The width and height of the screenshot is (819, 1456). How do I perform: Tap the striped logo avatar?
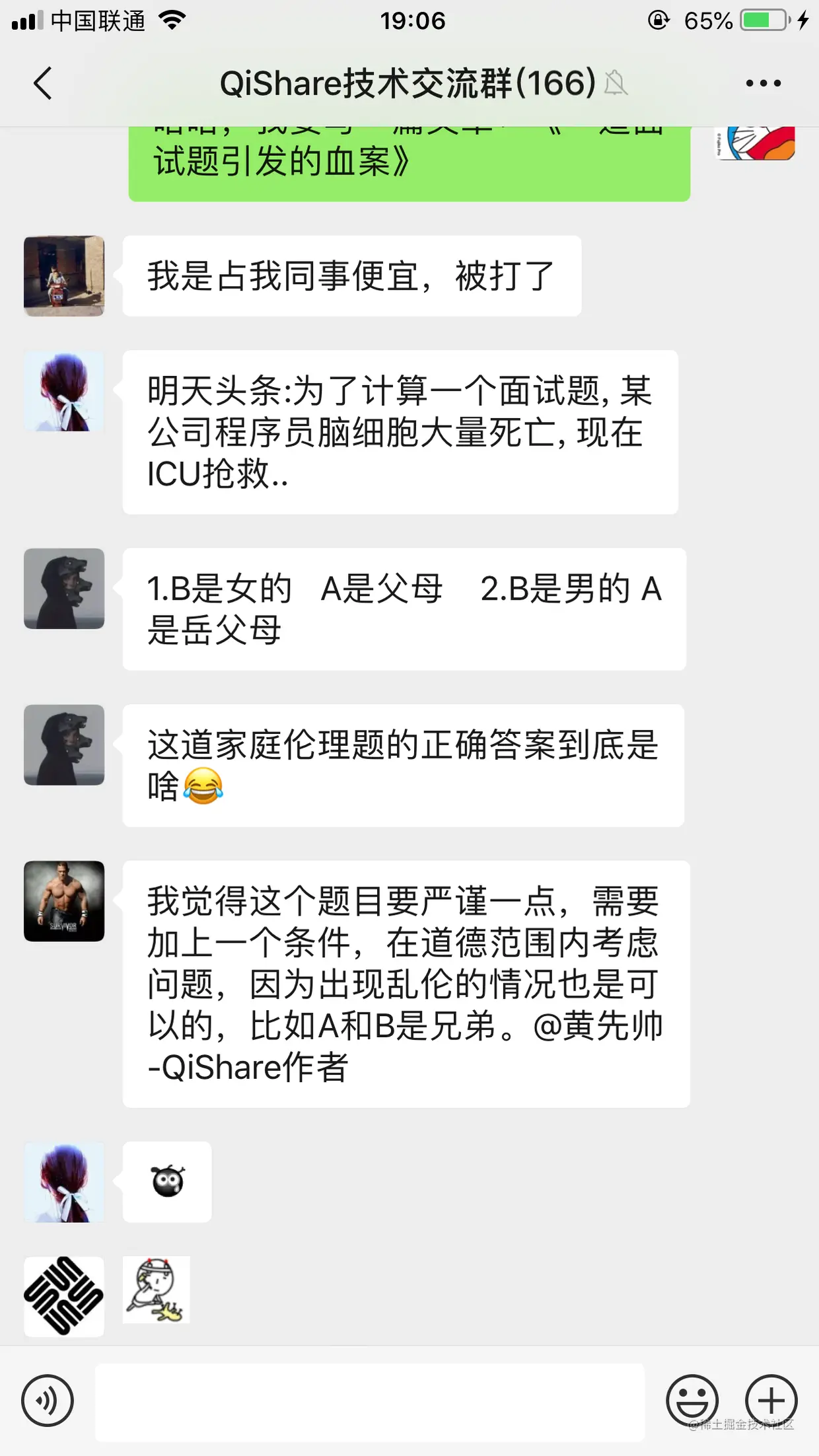point(64,1296)
